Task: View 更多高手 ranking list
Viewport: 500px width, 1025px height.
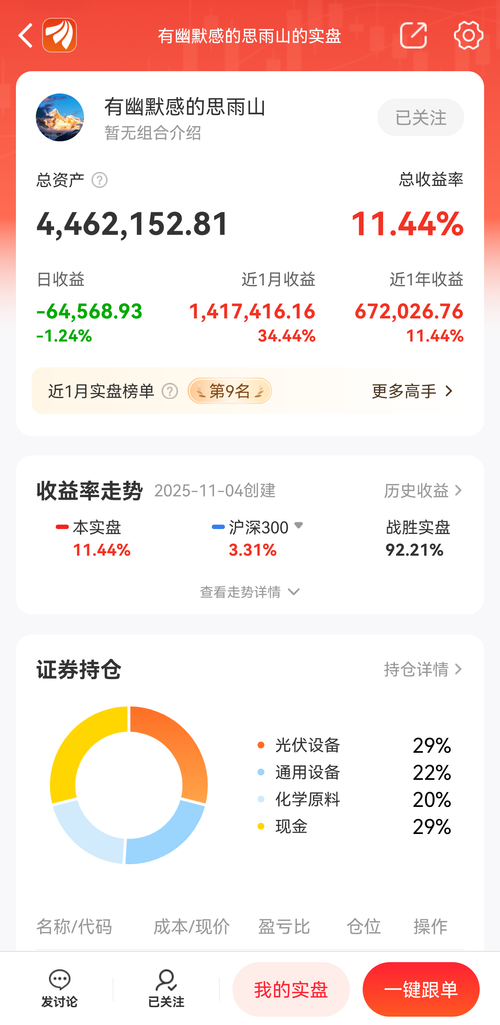Action: pyautogui.click(x=412, y=392)
